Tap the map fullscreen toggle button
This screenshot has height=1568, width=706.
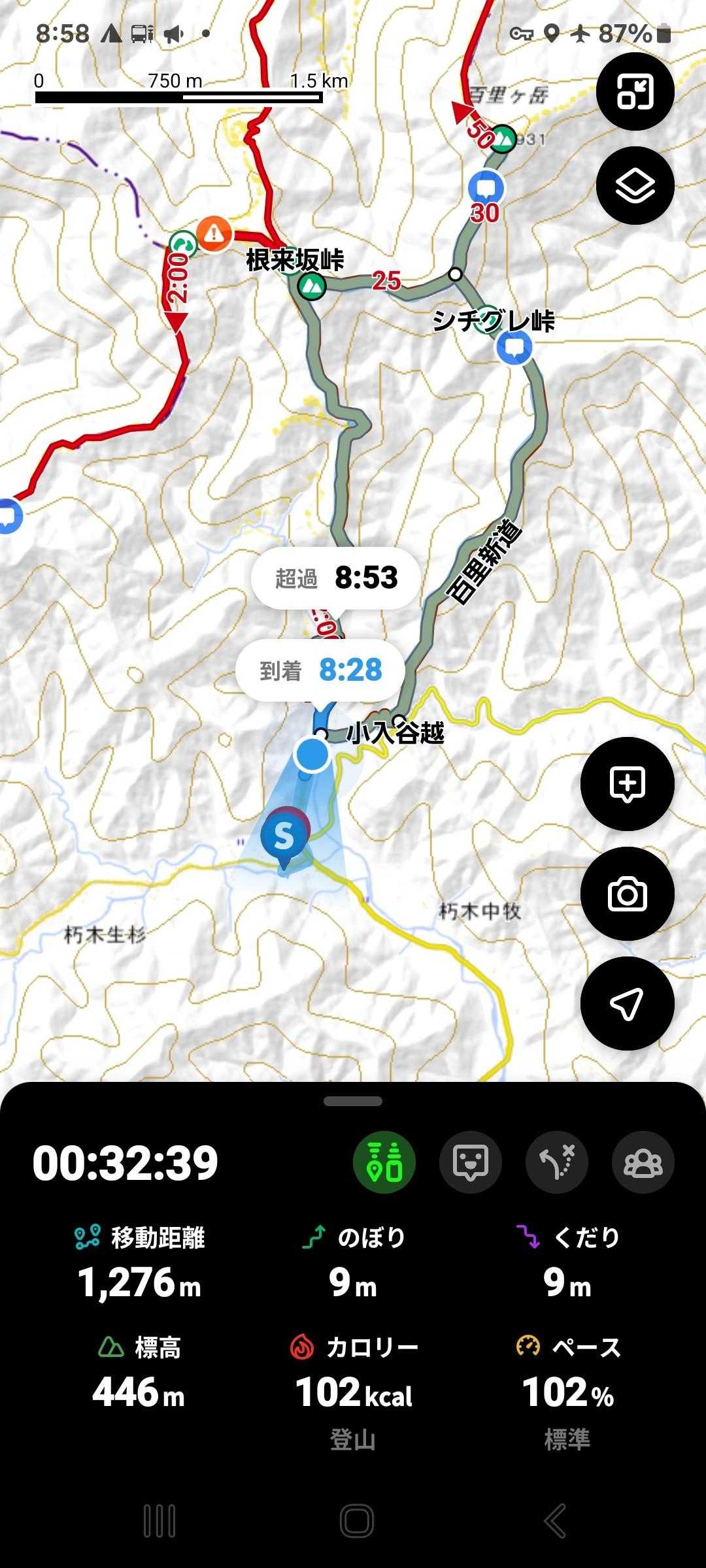[635, 91]
